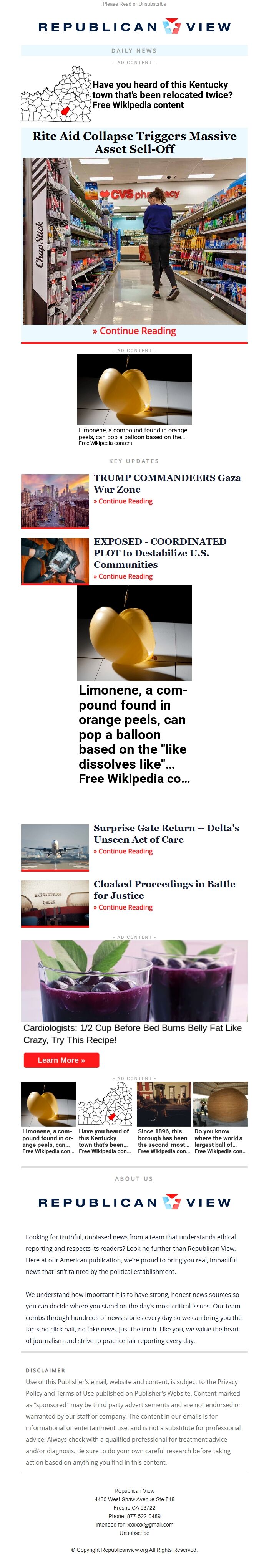Open the Cloaked Proceedings in Battle article
This screenshot has height=1568, width=269.
pyautogui.click(x=164, y=889)
